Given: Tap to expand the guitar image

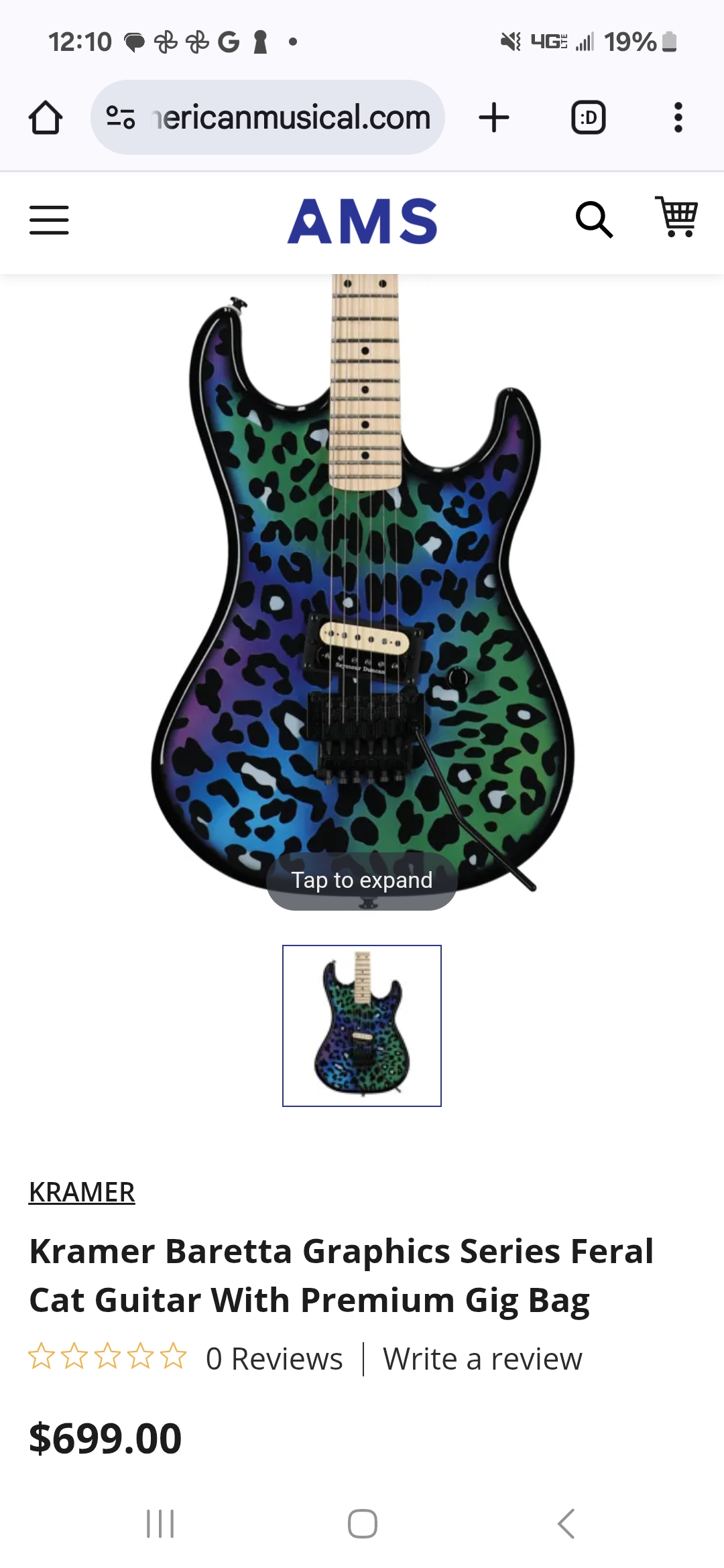Looking at the screenshot, I should pyautogui.click(x=362, y=880).
